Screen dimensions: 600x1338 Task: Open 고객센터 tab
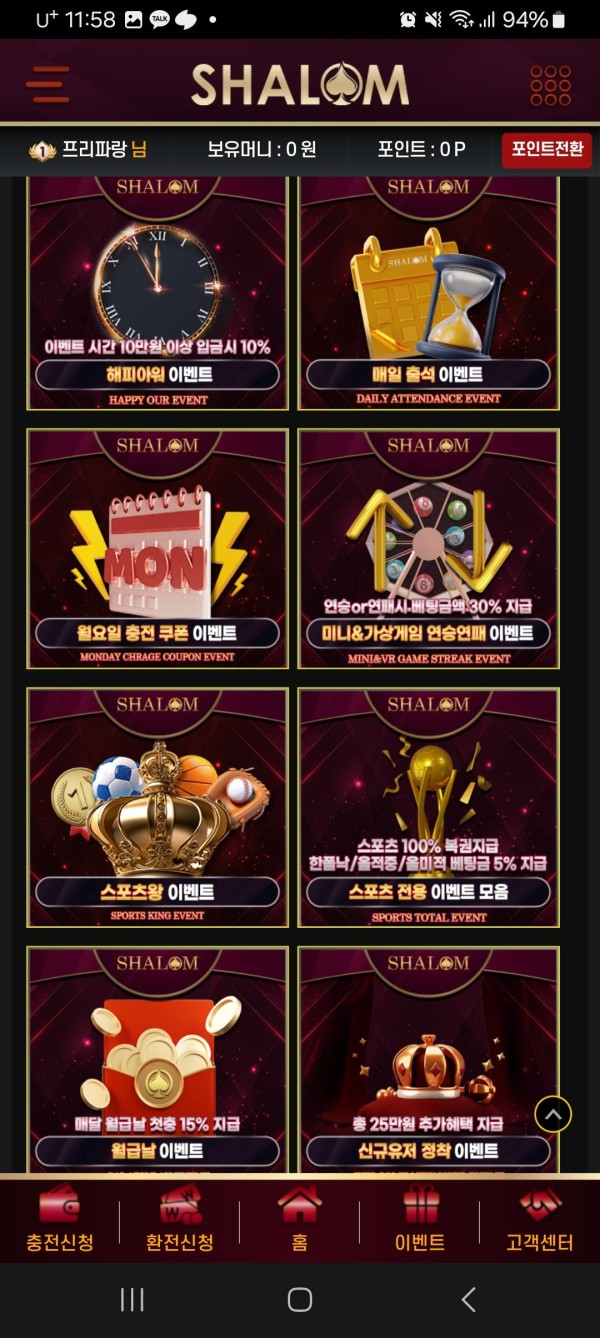[540, 1220]
